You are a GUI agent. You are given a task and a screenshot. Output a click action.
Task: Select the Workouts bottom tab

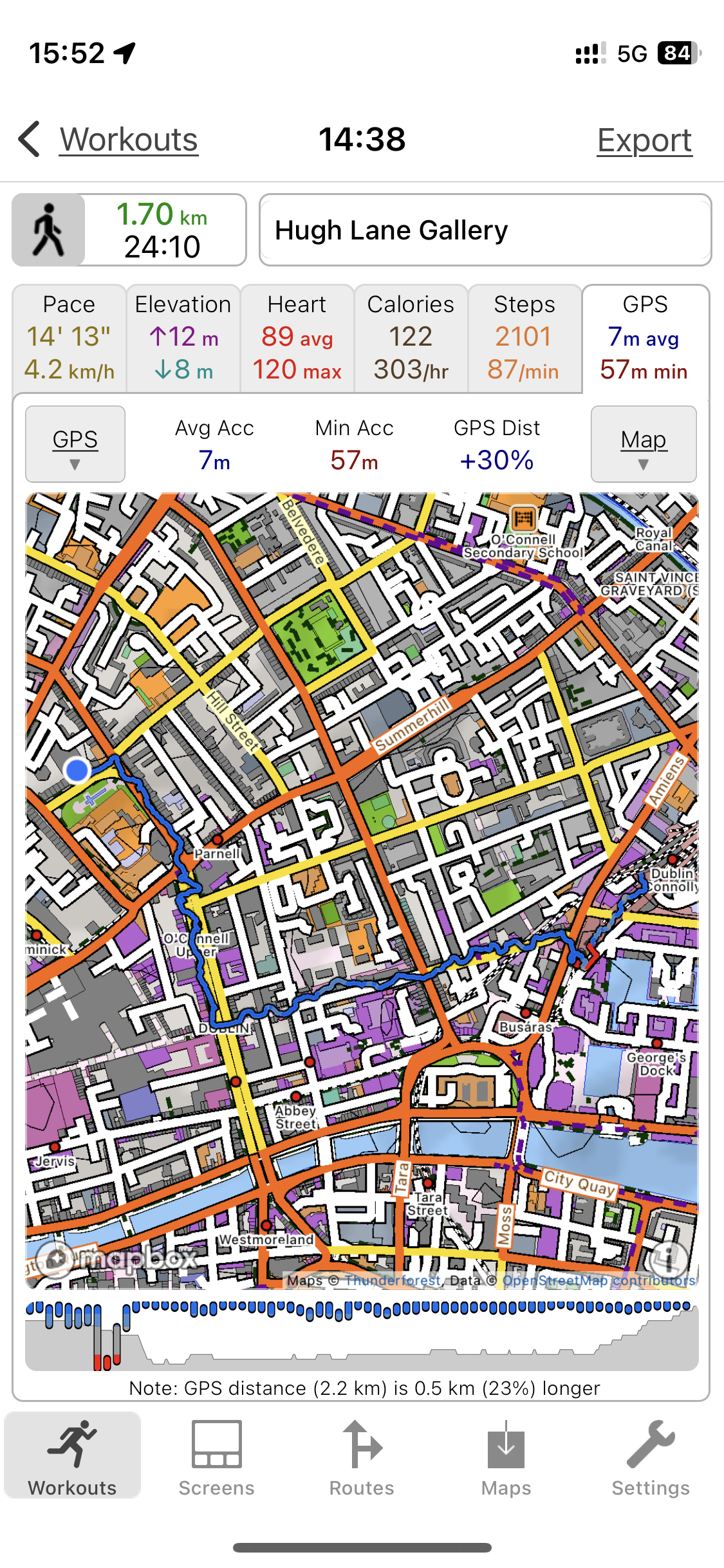tap(72, 1457)
